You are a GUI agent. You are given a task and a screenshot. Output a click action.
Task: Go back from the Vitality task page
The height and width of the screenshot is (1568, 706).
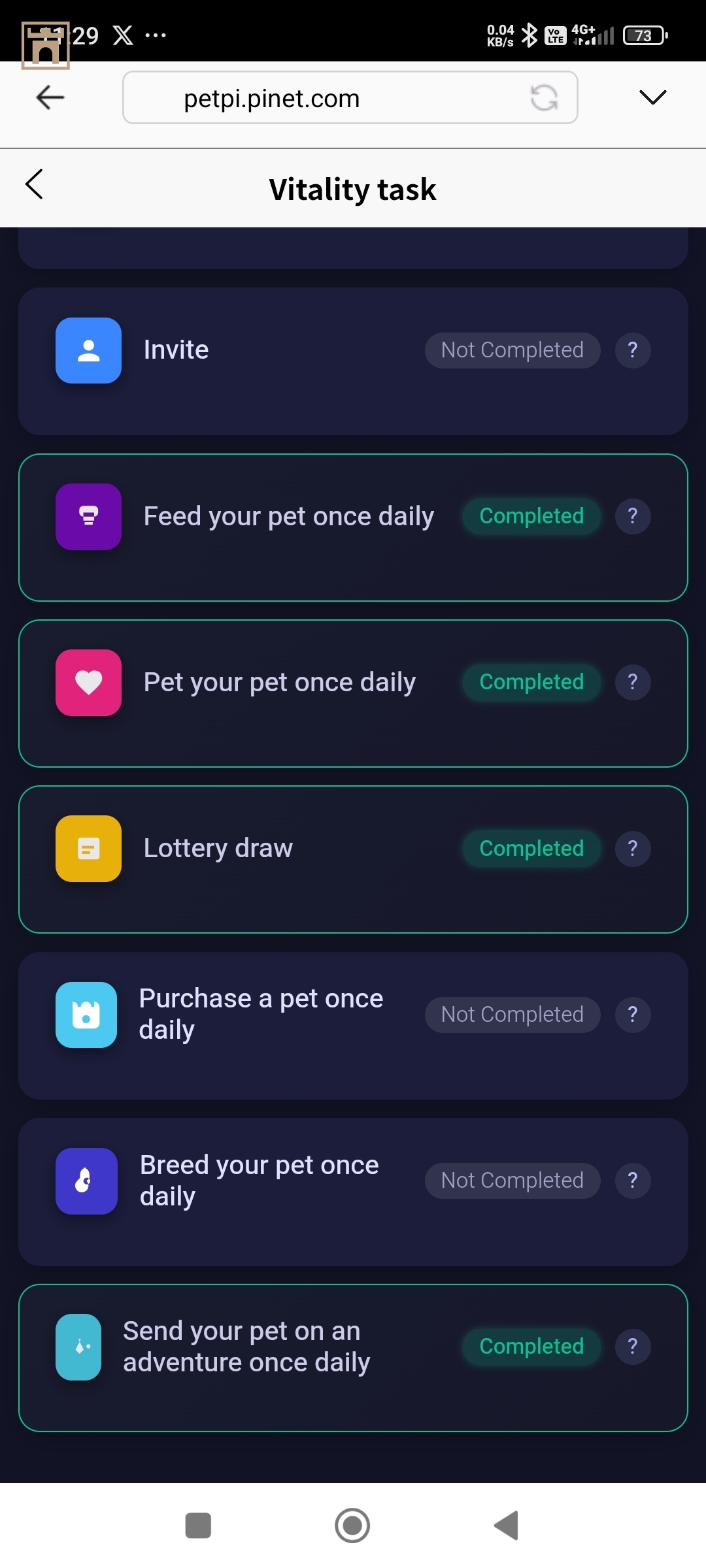pyautogui.click(x=34, y=185)
